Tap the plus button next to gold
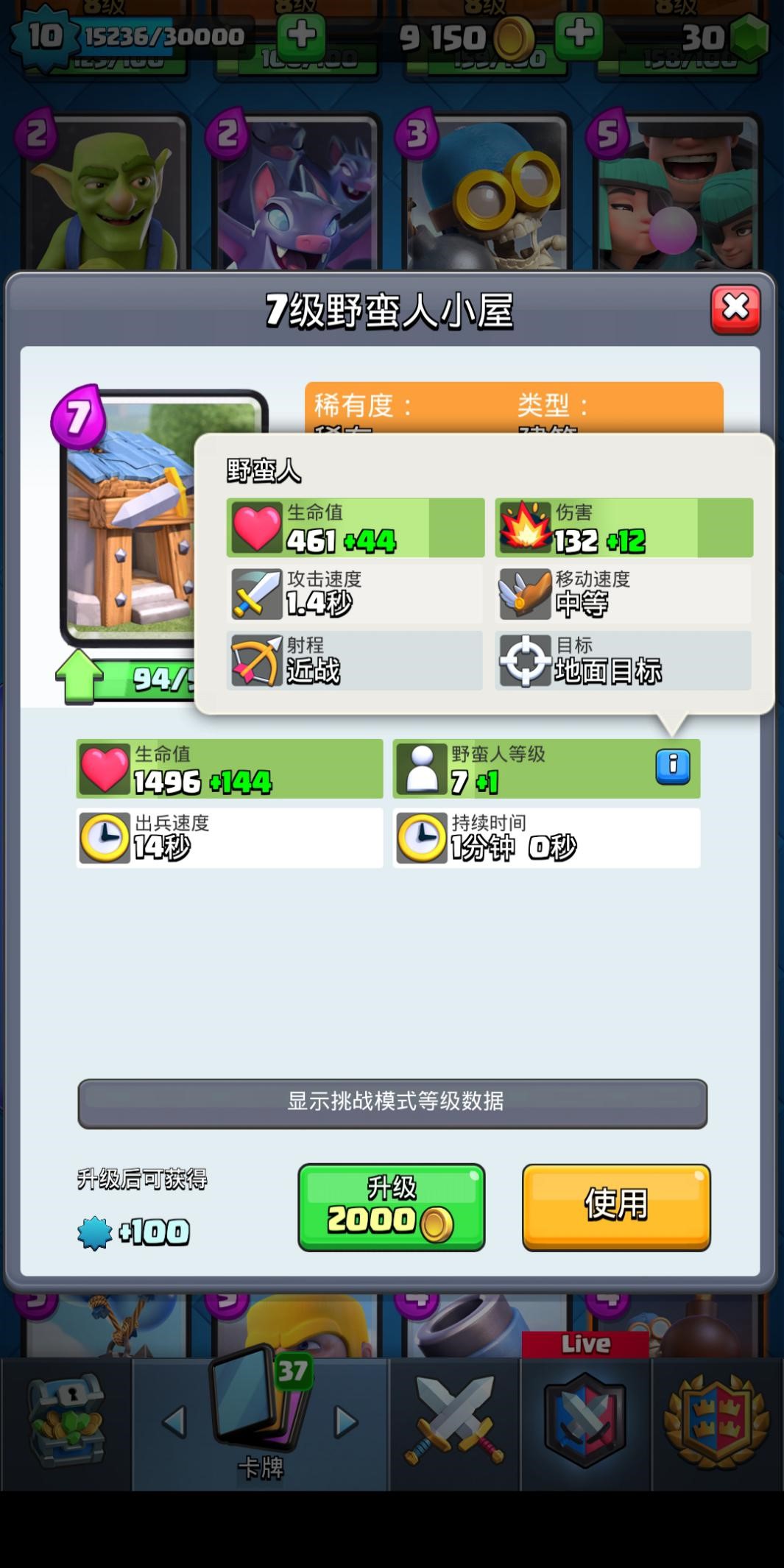 (x=579, y=35)
